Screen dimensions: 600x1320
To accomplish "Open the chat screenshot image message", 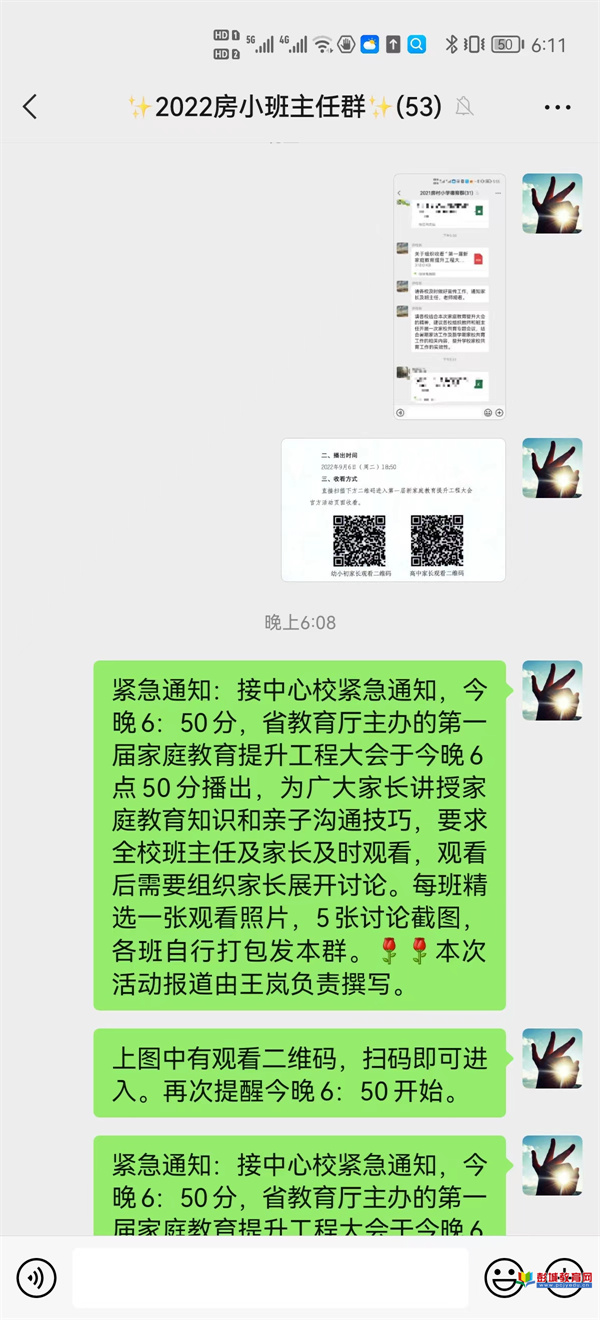I will pyautogui.click(x=449, y=297).
